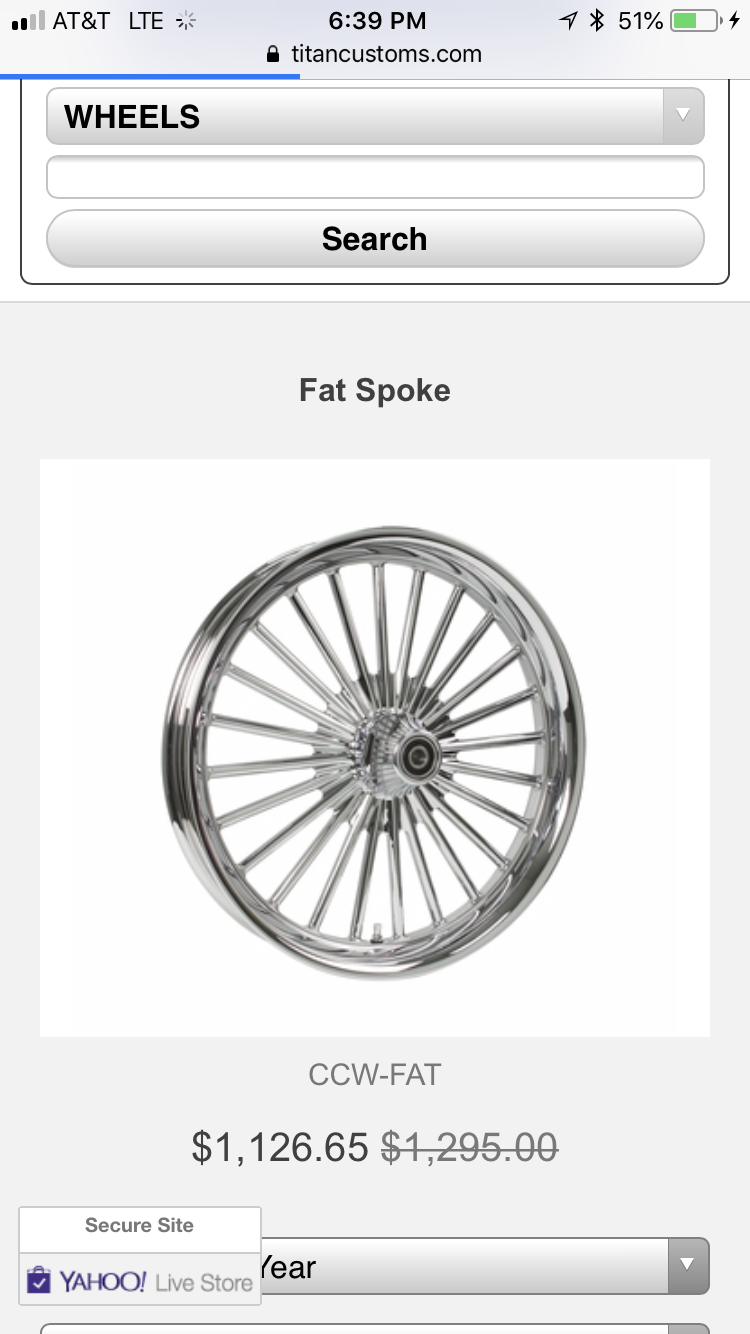Tap the Search button
Viewport: 750px width, 1334px height.
click(375, 239)
